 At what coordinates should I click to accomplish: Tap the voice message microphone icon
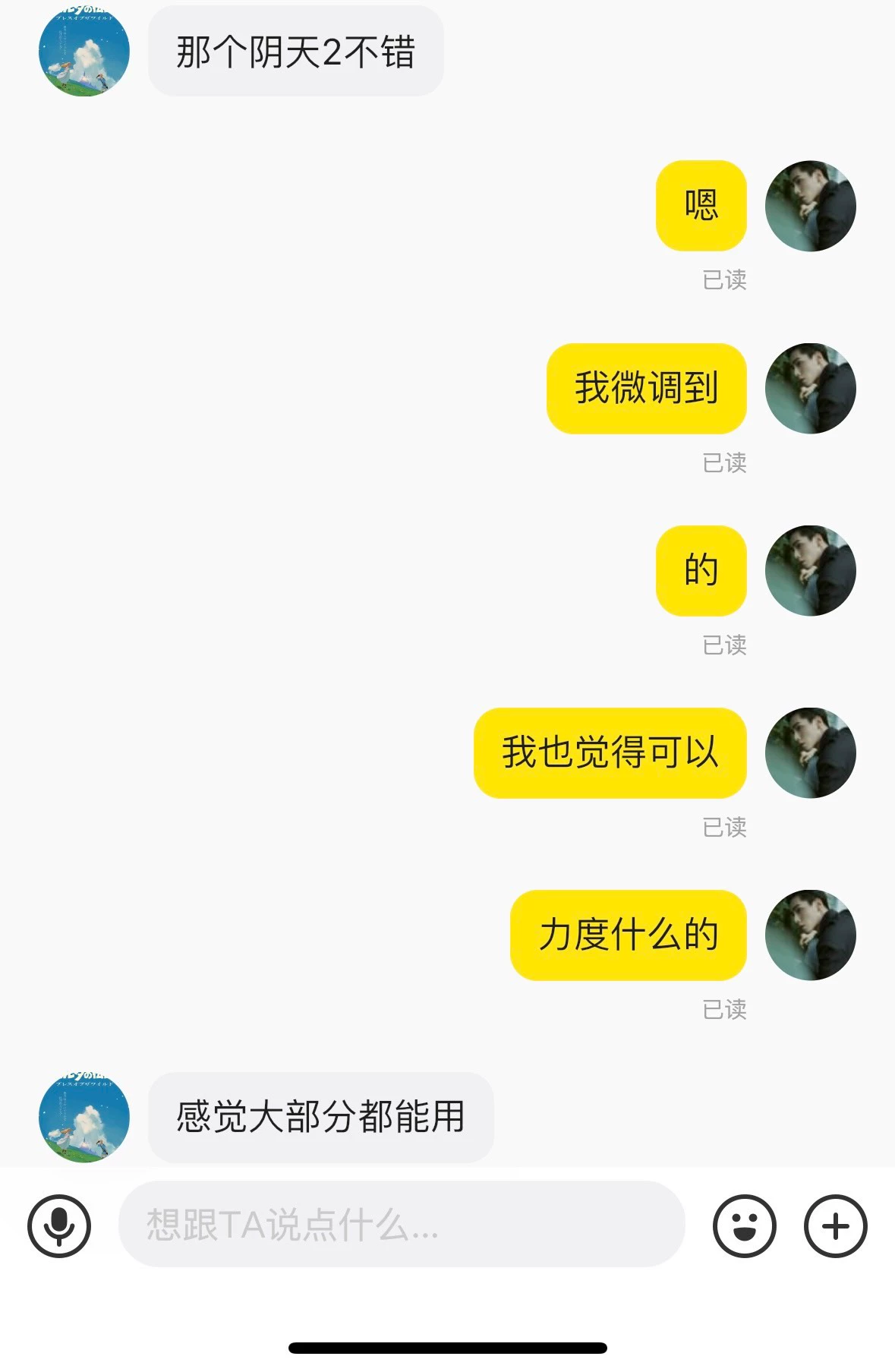pos(59,1225)
